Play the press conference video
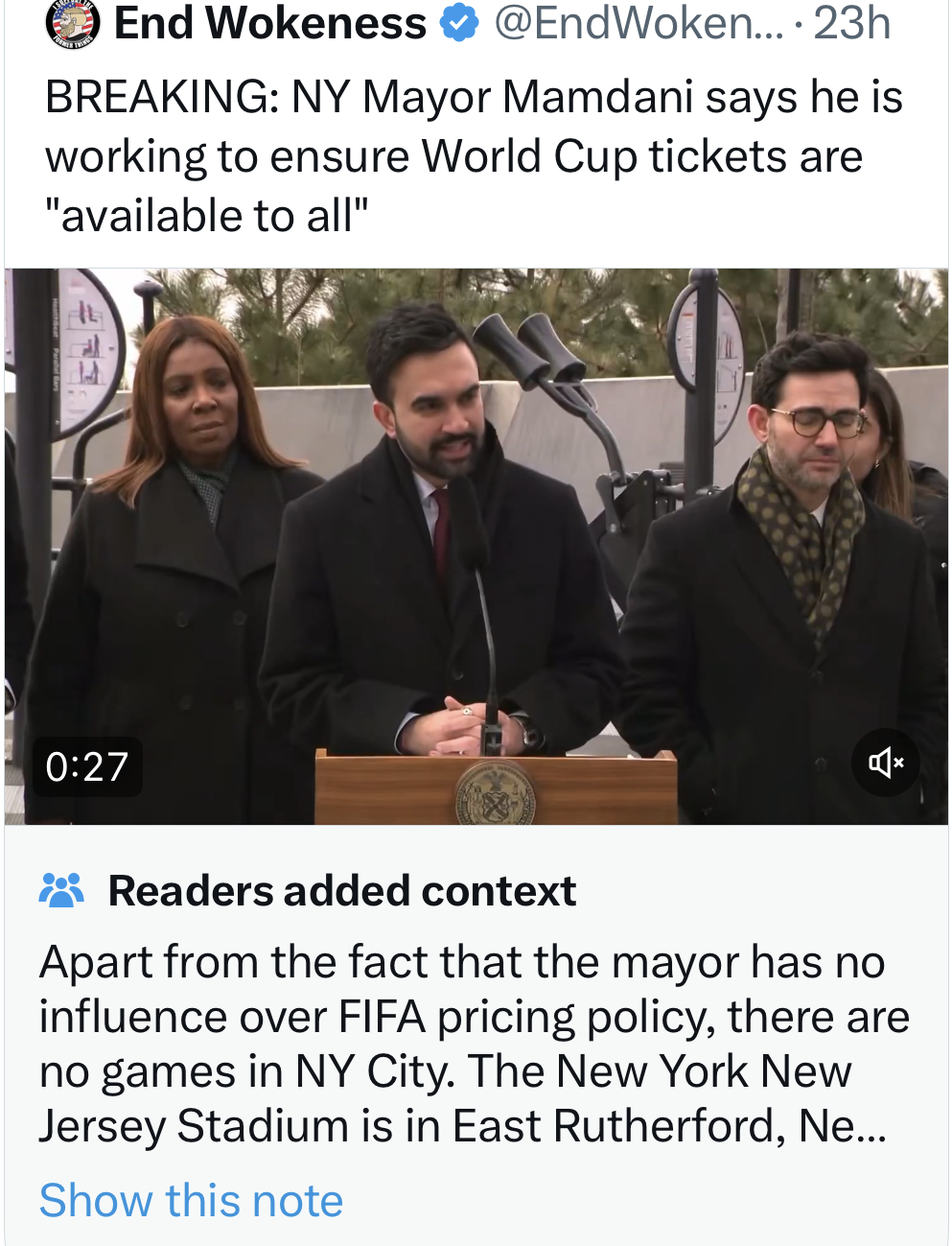This screenshot has height=1246, width=952. (476, 545)
